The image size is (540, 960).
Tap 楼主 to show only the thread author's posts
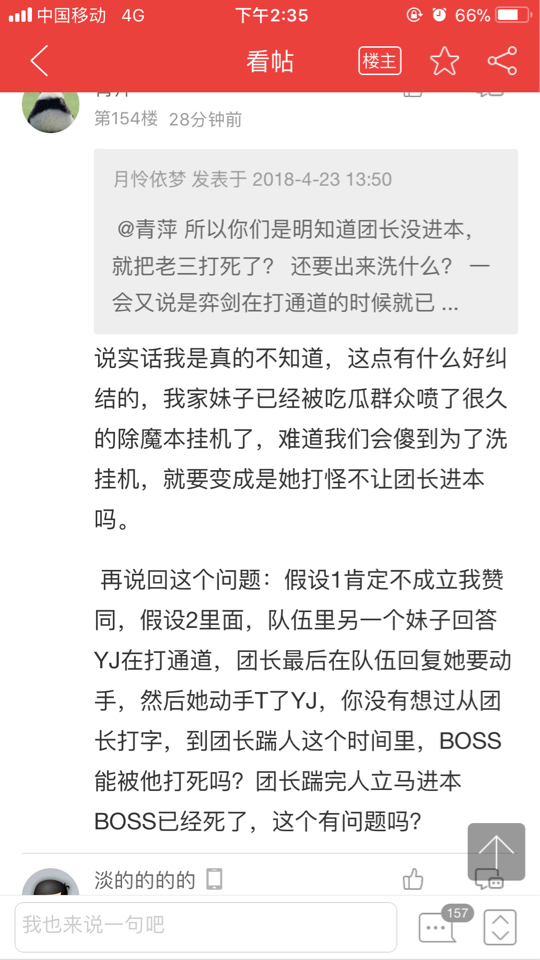coord(380,61)
